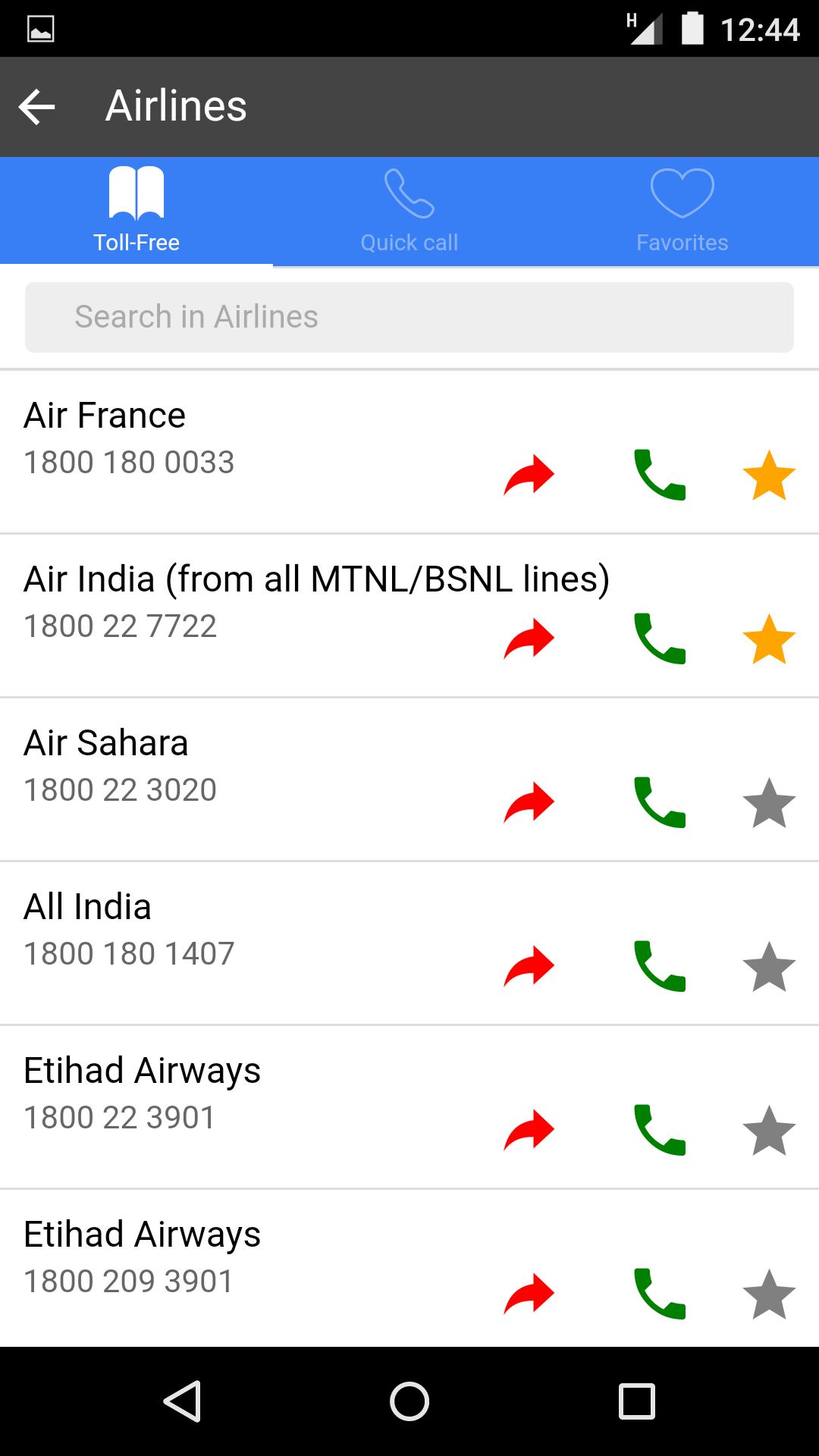Screen dimensions: 819x1456
Task: Call Air India MTNL/BSNL number
Action: (x=659, y=639)
